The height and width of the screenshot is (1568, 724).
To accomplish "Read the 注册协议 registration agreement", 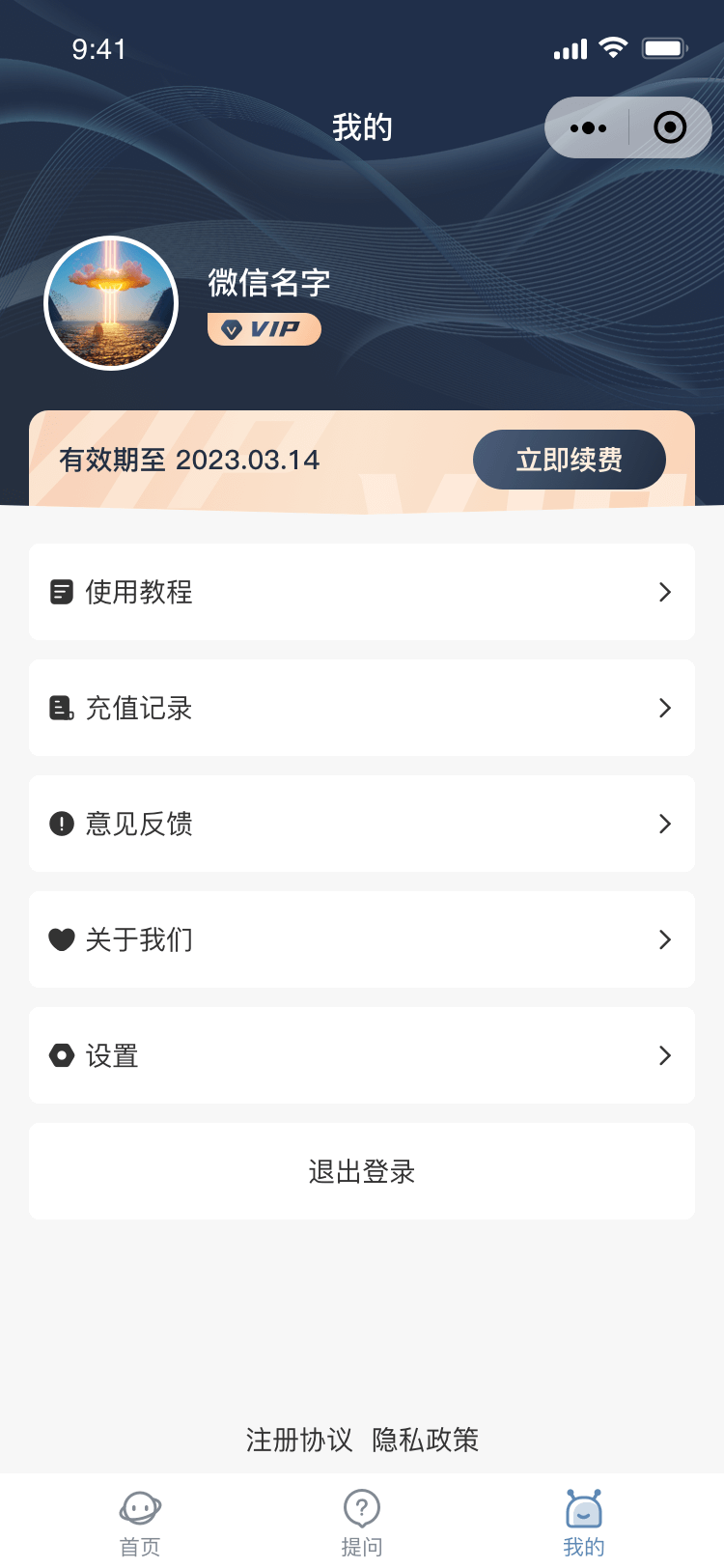I will pyautogui.click(x=299, y=1440).
